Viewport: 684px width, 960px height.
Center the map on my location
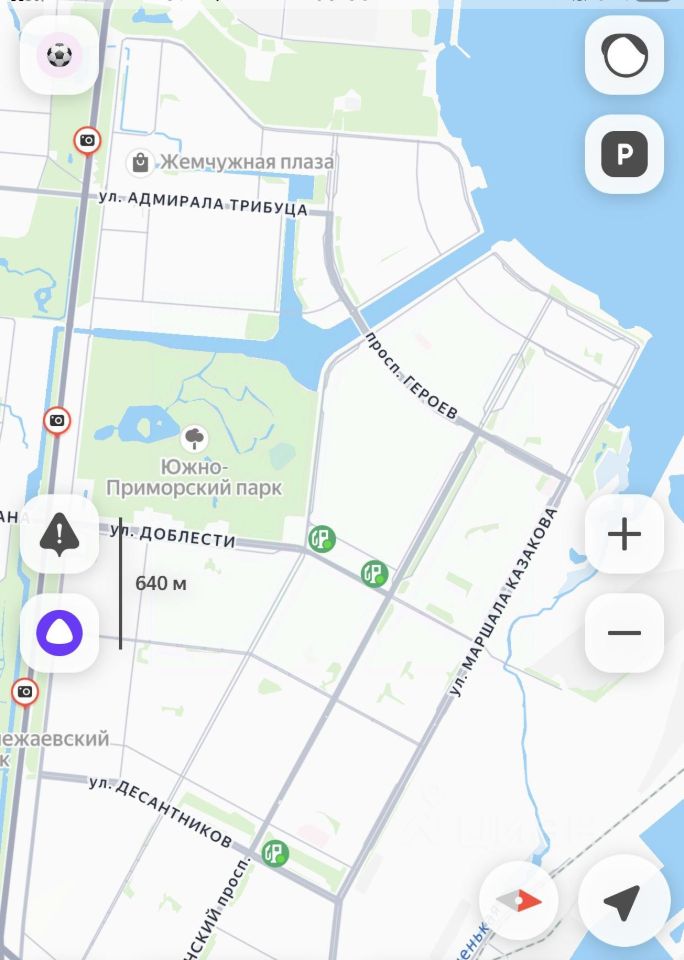click(623, 901)
